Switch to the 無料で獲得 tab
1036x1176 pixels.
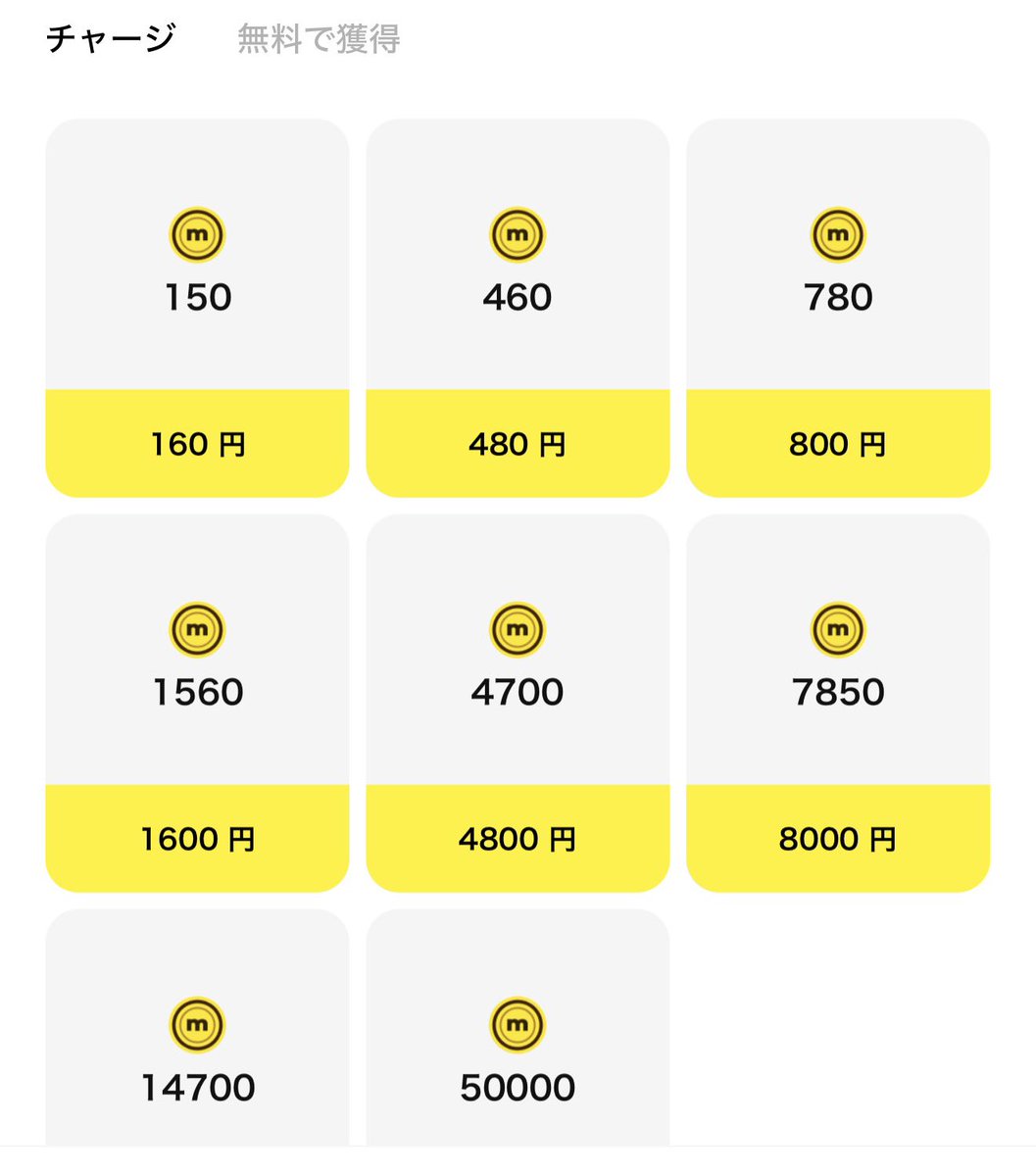click(x=319, y=39)
